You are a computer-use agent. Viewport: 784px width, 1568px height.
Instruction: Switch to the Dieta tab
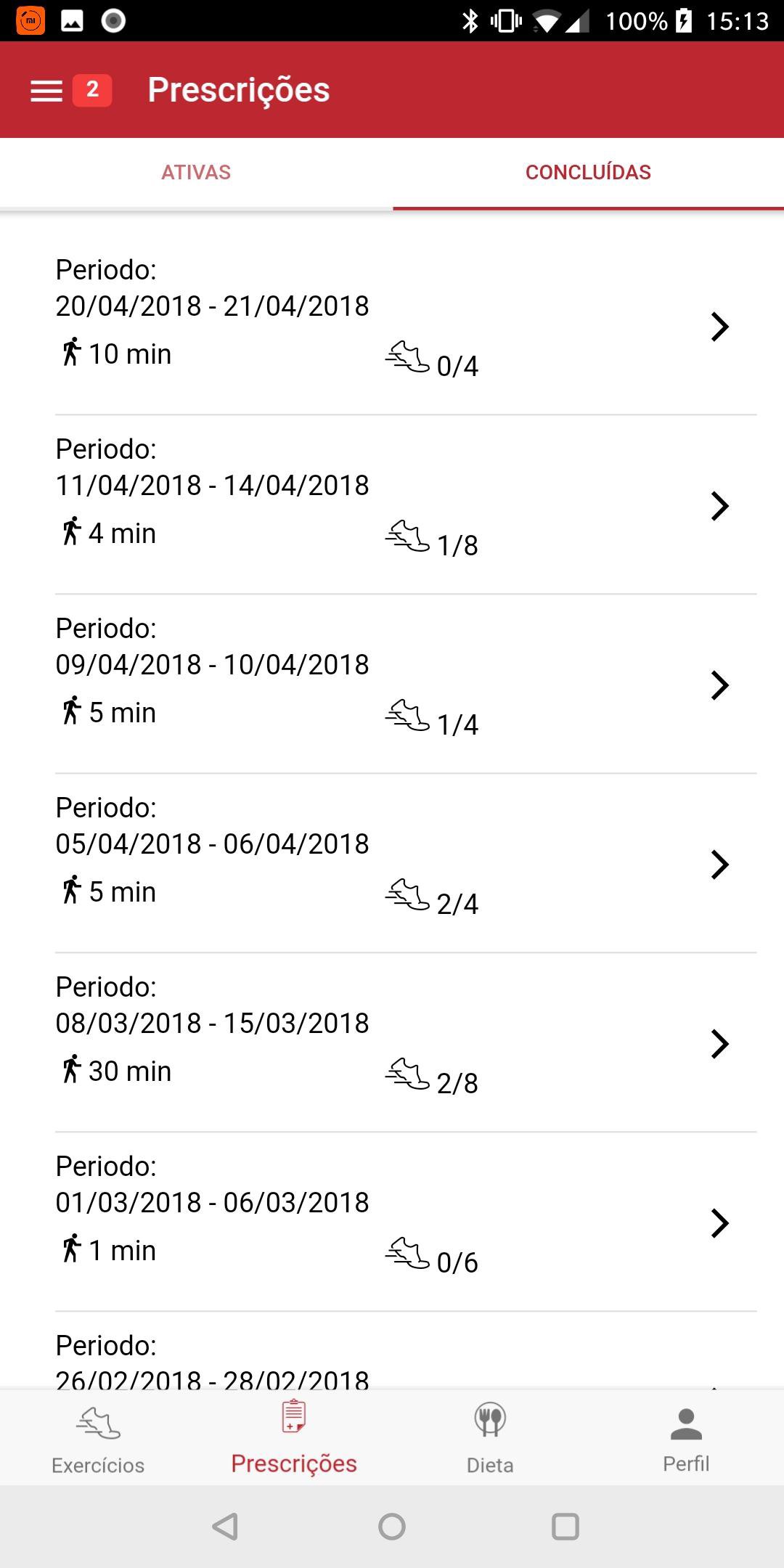click(490, 1439)
